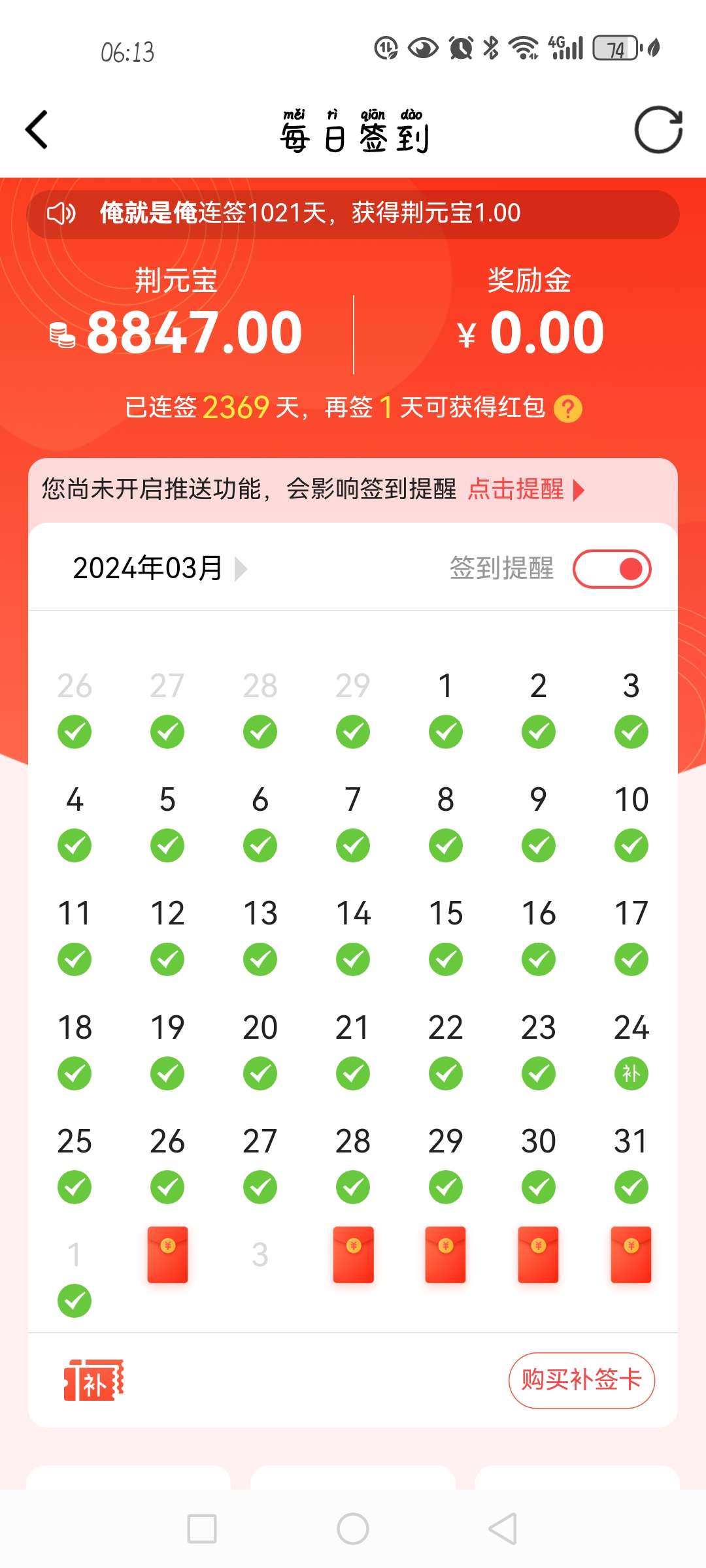Tap the system home button
This screenshot has width=706, height=1568.
point(353,1529)
